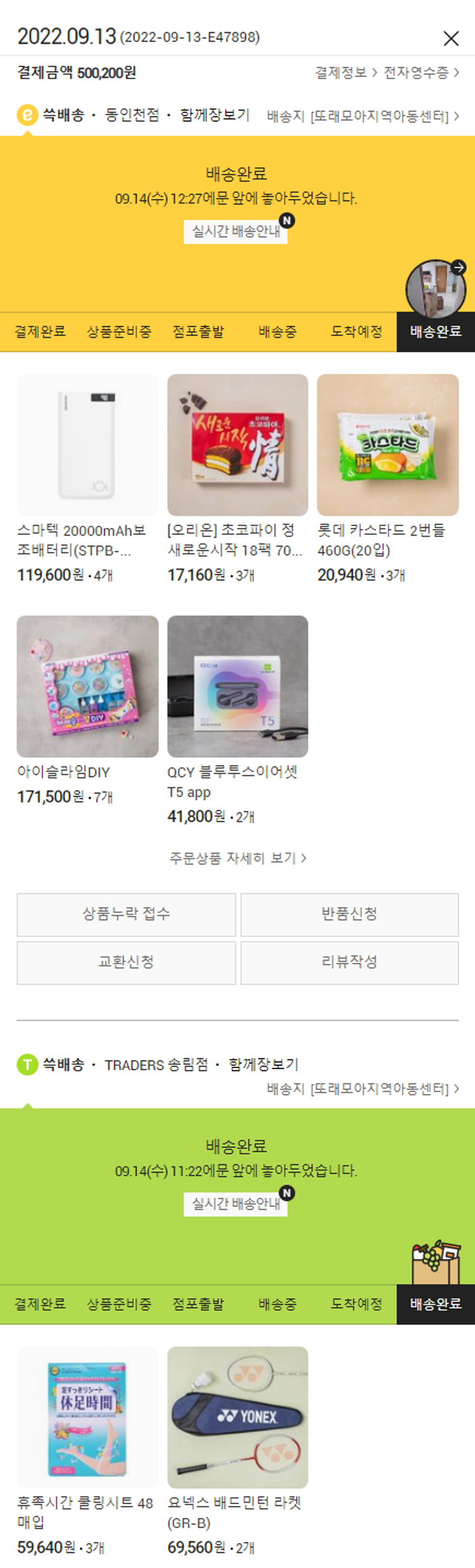Open 스마텍 20000mAh 보조배터리 product
Screen dimensions: 475x1568
click(x=87, y=445)
